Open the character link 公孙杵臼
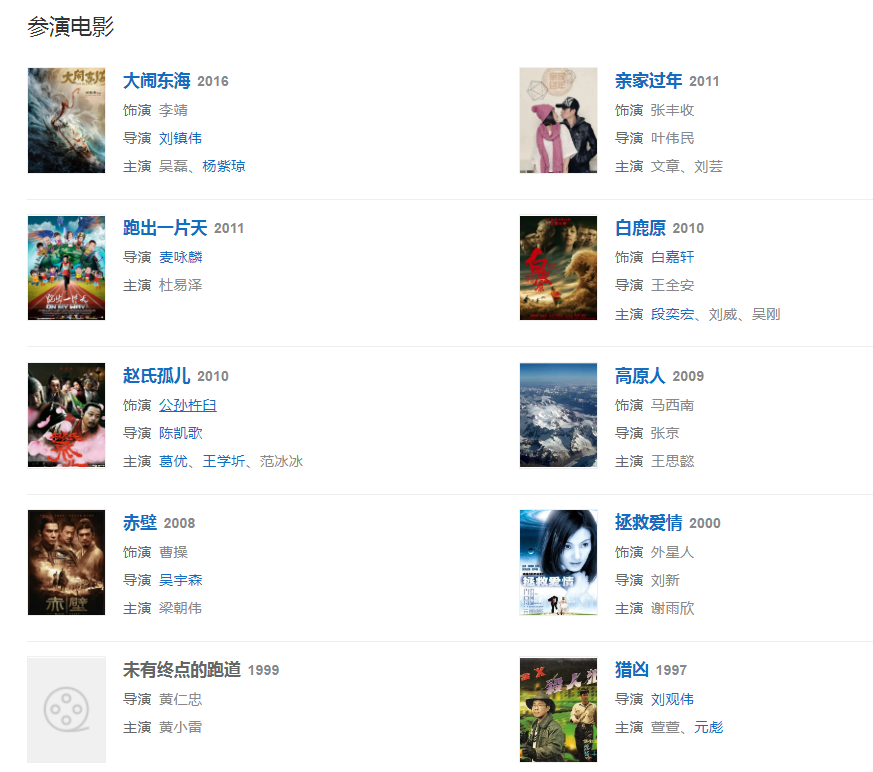The width and height of the screenshot is (873, 772). pyautogui.click(x=187, y=405)
